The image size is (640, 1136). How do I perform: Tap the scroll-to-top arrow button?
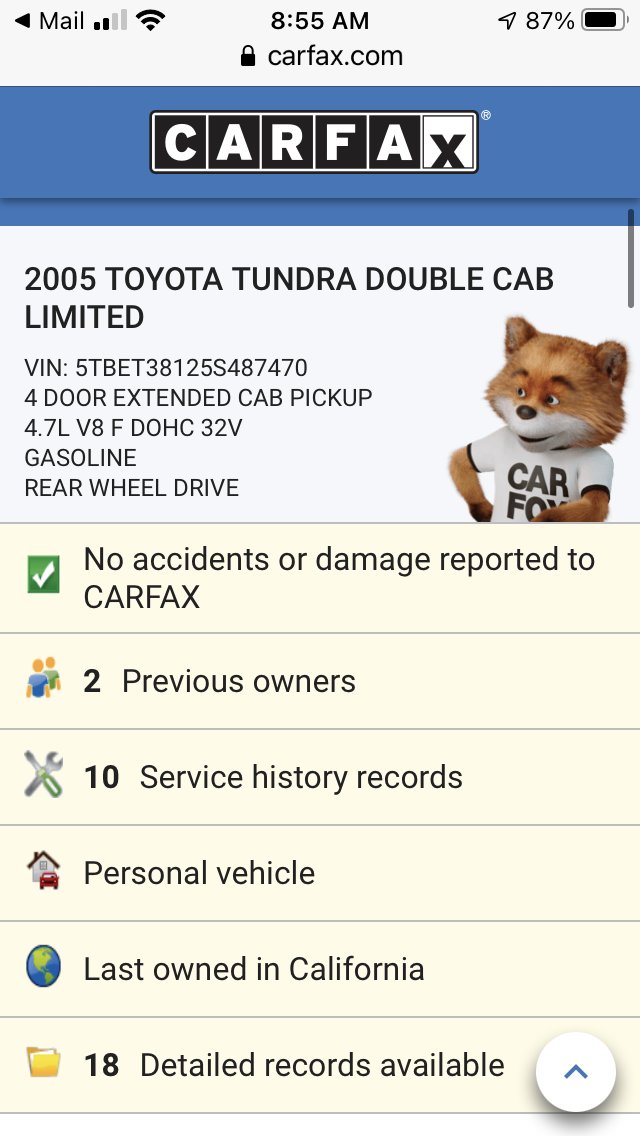pos(575,1073)
